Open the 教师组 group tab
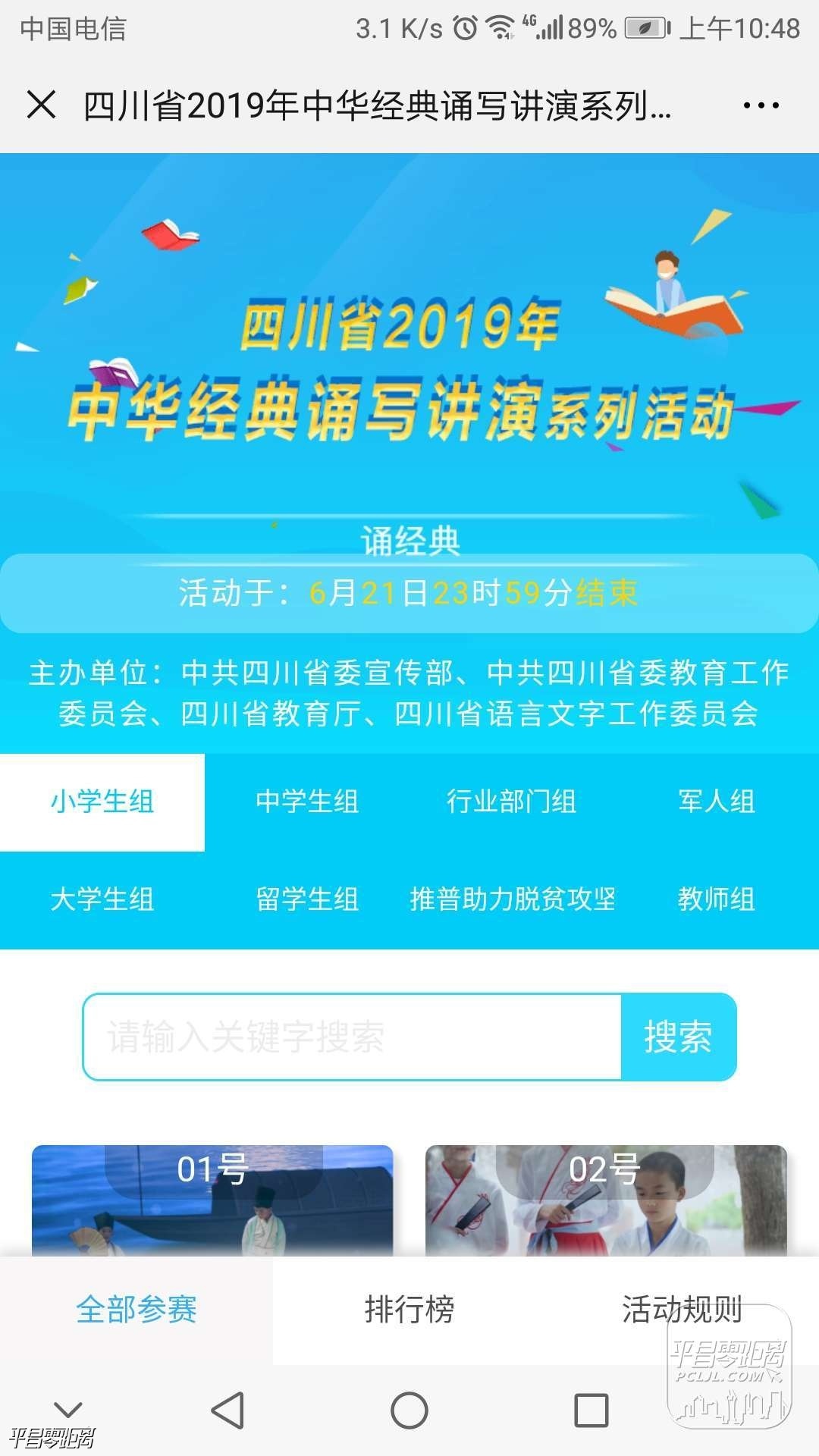Screen dimensions: 819x1456 pyautogui.click(x=717, y=899)
